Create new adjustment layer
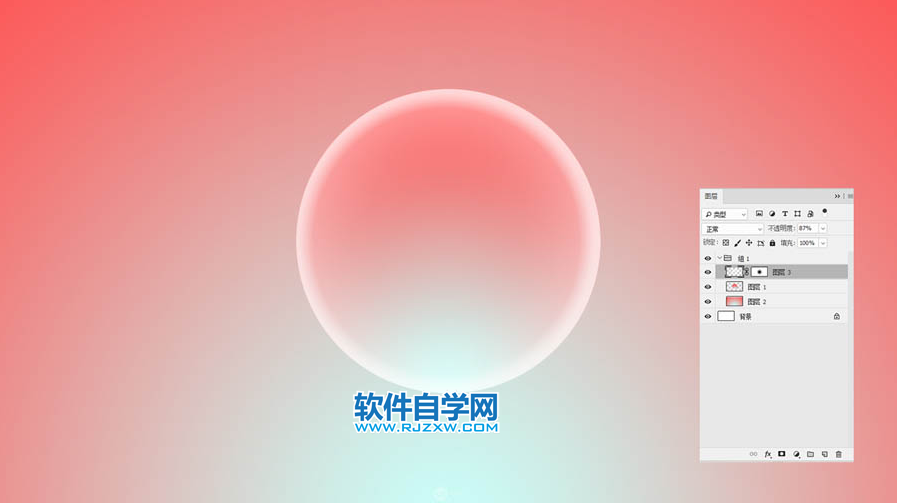This screenshot has width=897, height=503. tap(796, 454)
